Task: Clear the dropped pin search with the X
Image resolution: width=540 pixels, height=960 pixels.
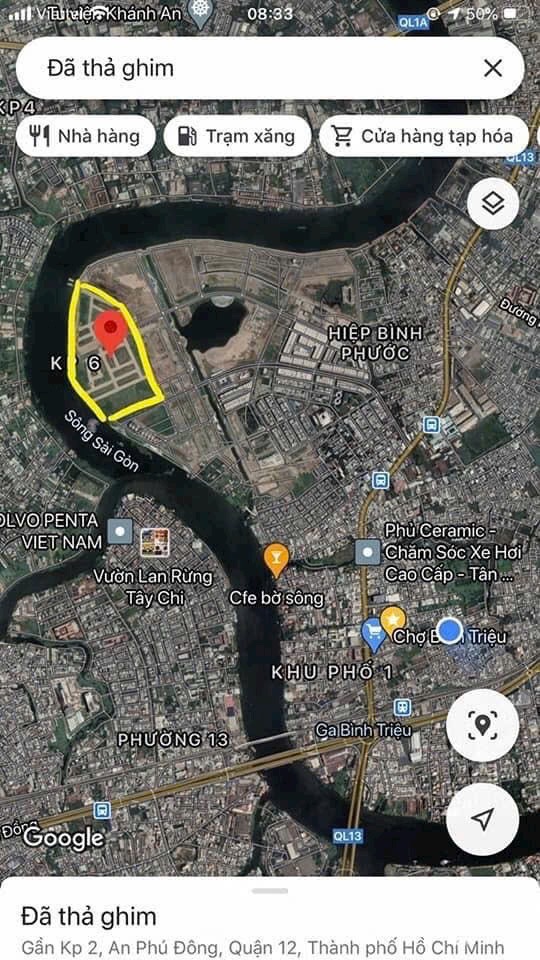Action: (493, 68)
